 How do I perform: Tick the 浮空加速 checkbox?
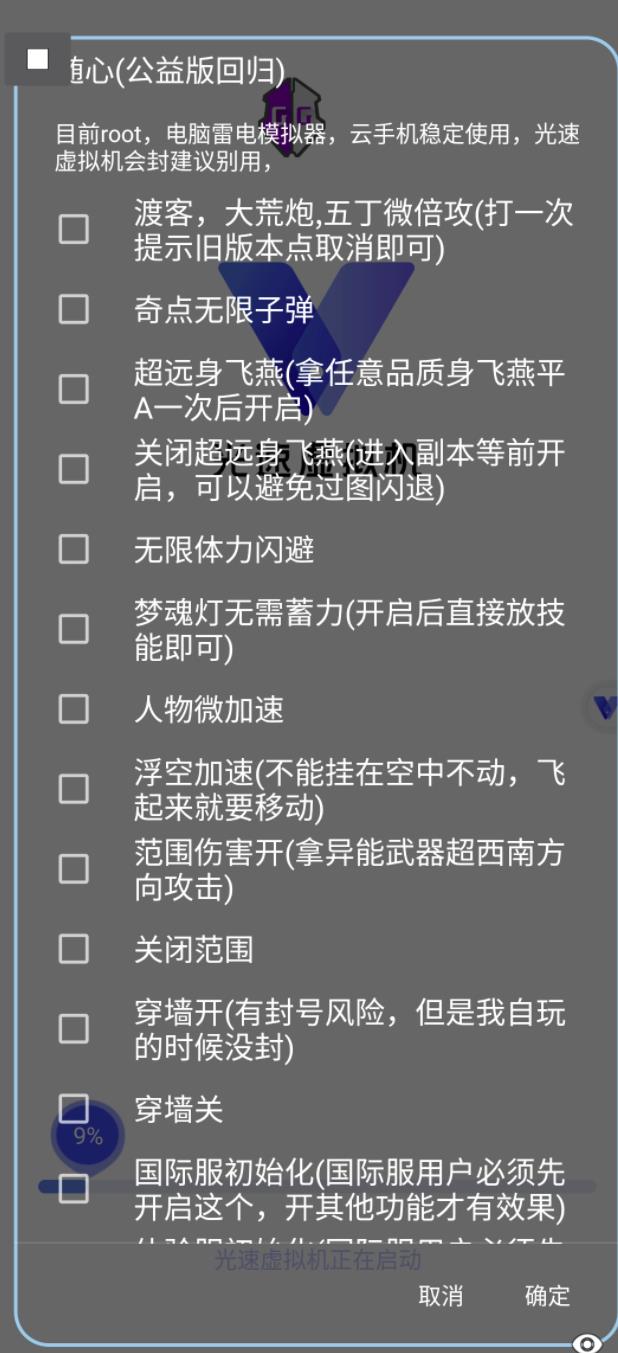pos(74,789)
